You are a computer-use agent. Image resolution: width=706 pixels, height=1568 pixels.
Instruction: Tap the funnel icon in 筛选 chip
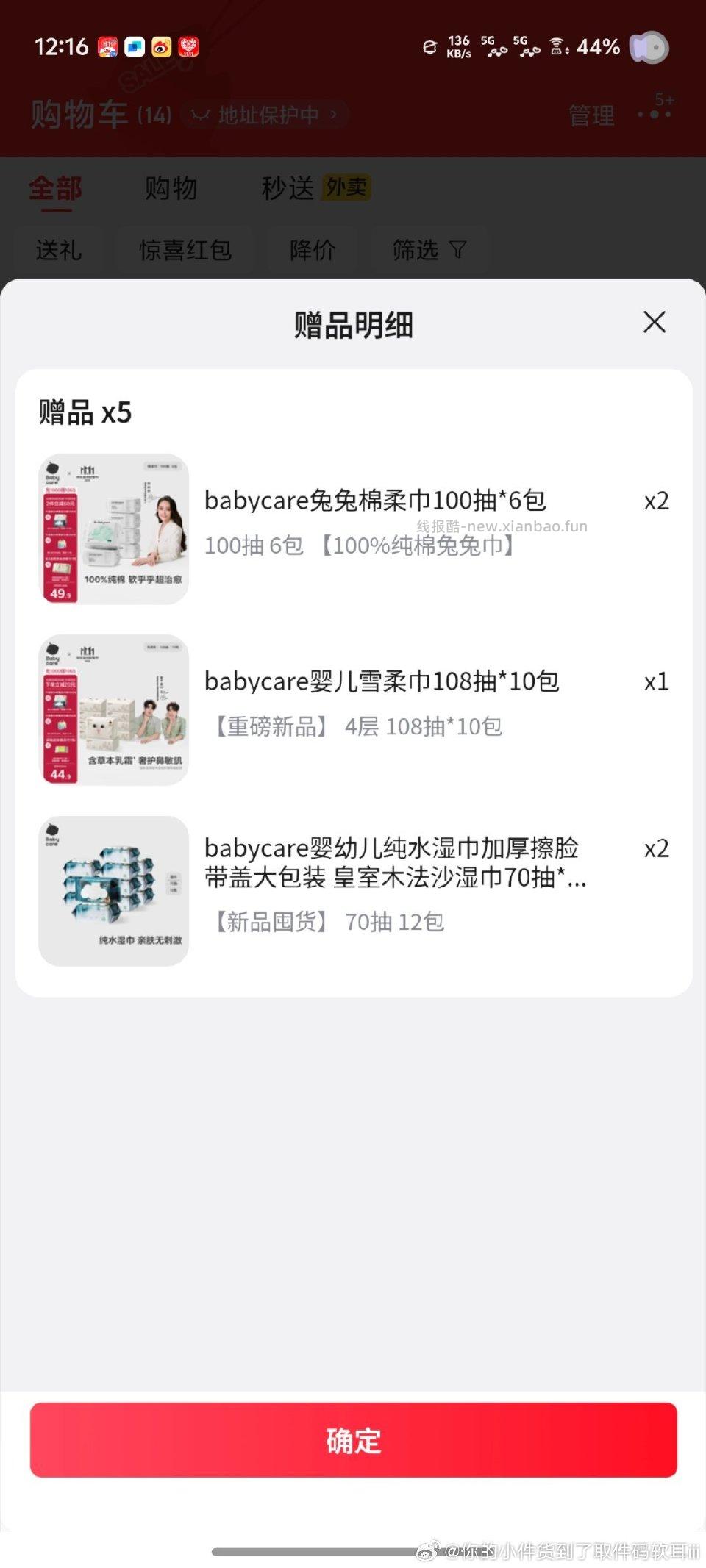click(457, 250)
